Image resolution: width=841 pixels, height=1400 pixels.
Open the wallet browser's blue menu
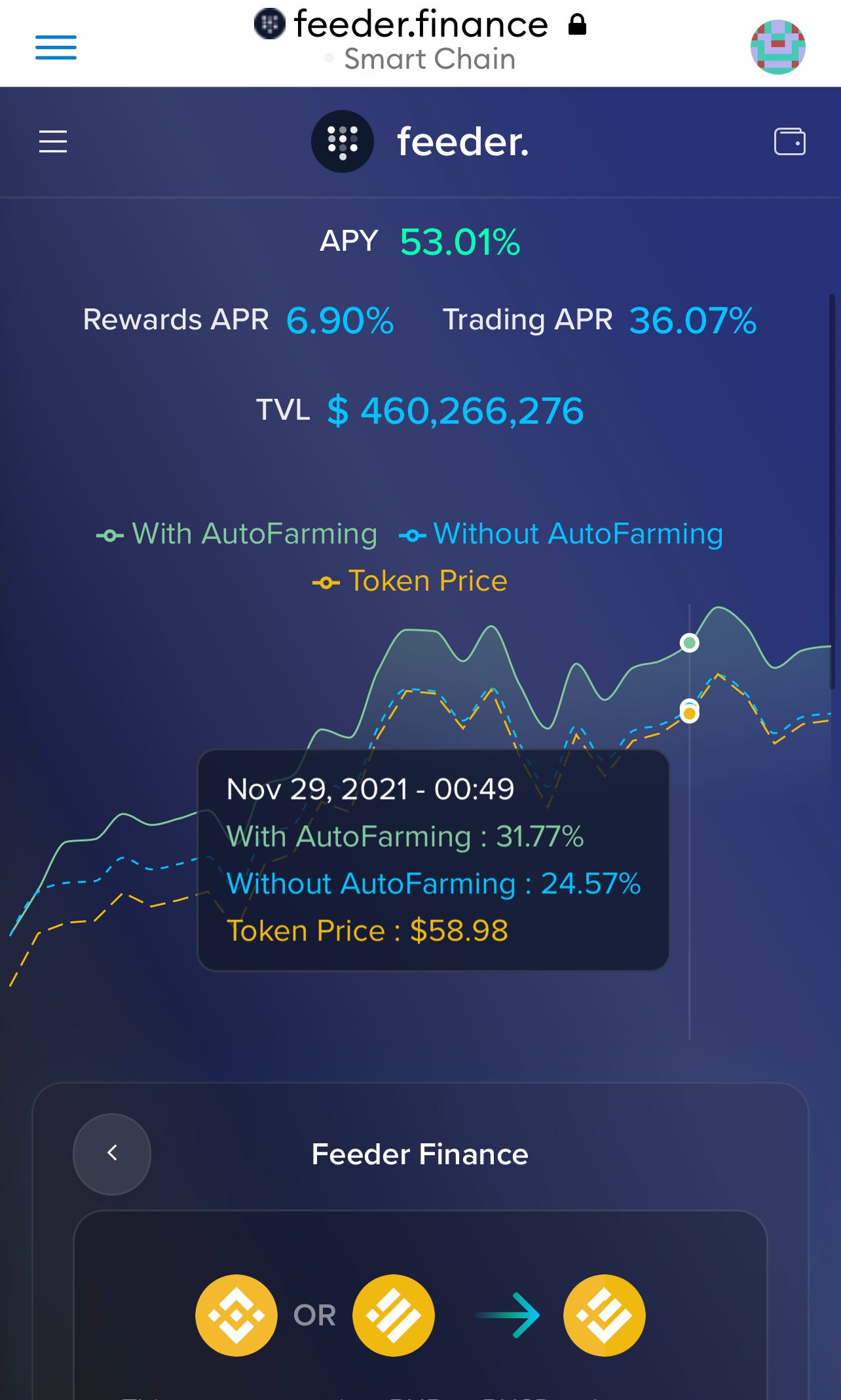56,48
